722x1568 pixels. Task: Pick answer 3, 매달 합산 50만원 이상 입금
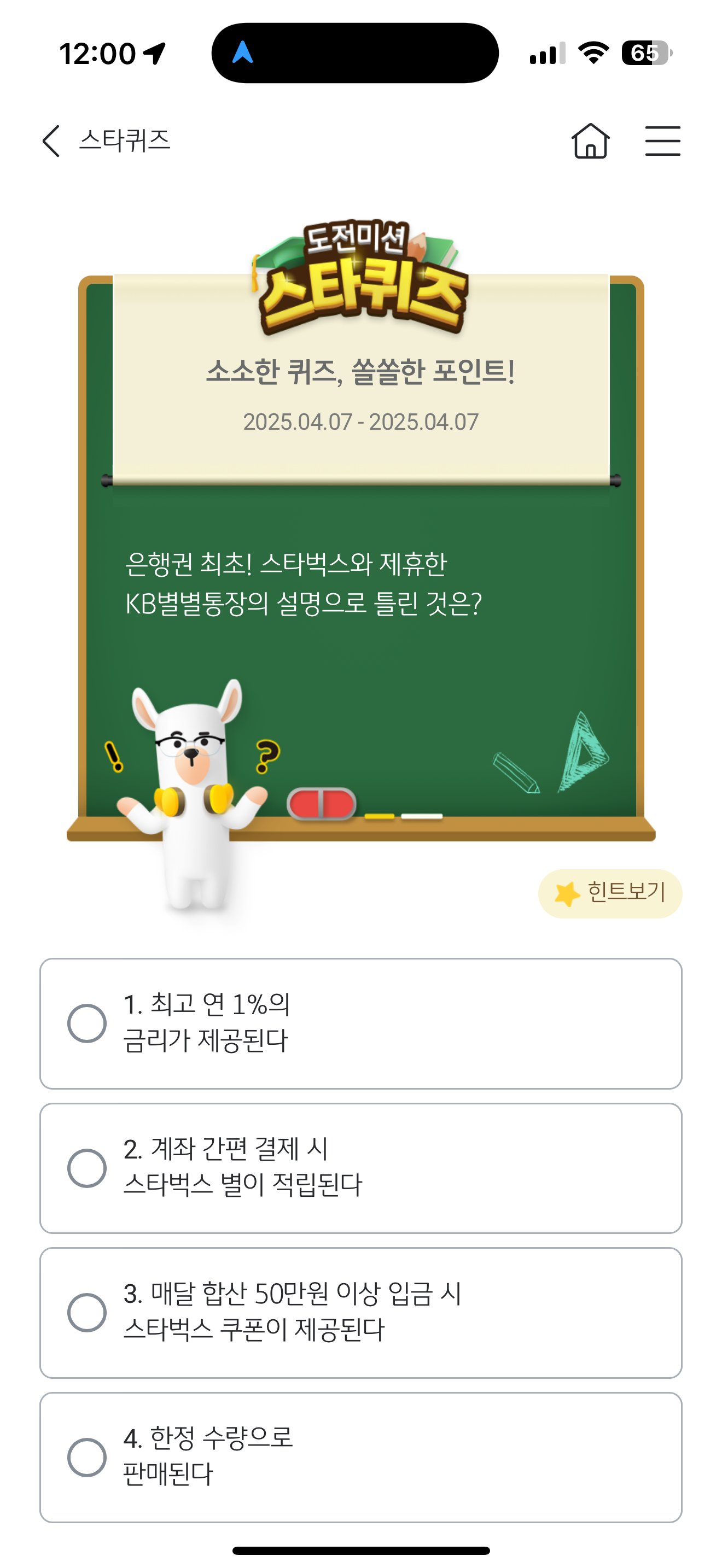(361, 1312)
